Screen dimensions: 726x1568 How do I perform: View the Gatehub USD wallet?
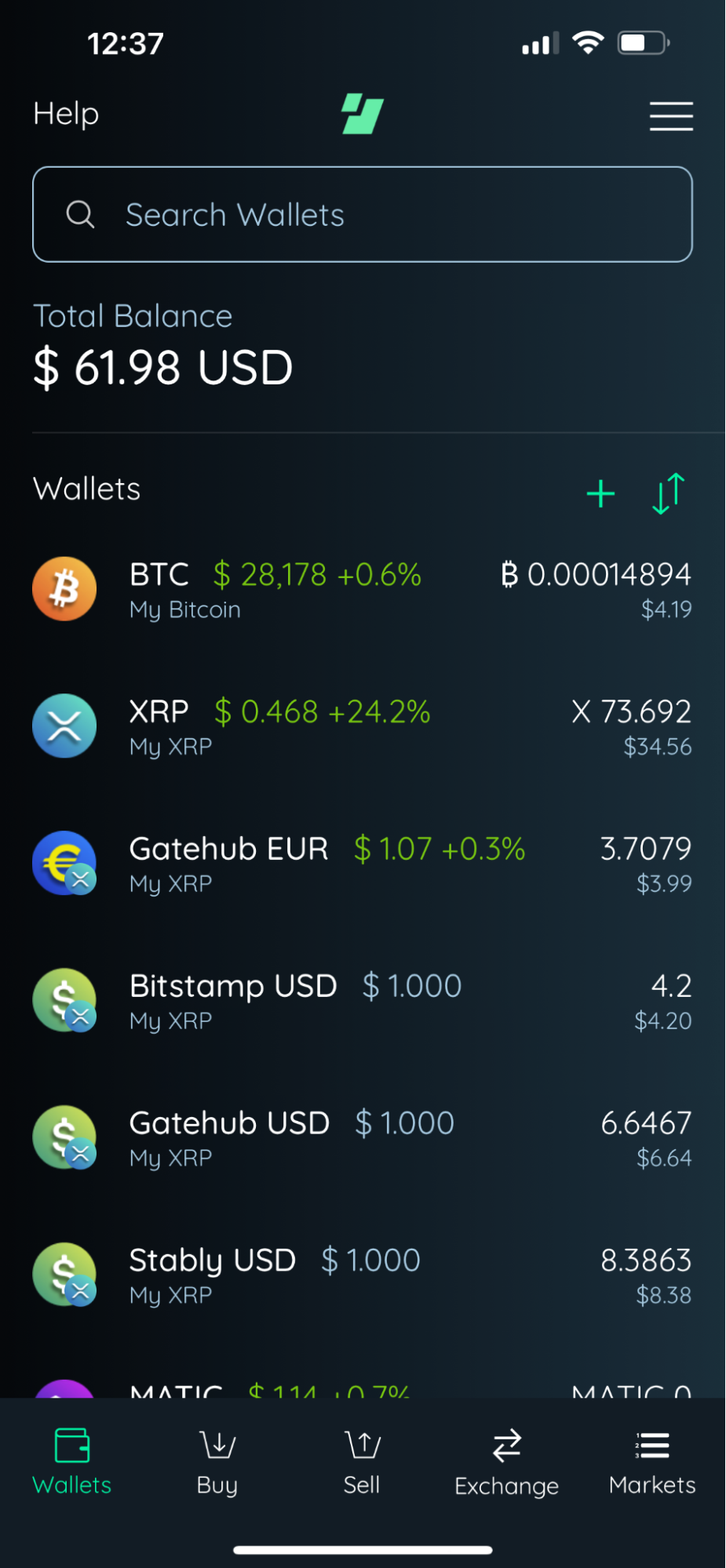click(x=362, y=1138)
